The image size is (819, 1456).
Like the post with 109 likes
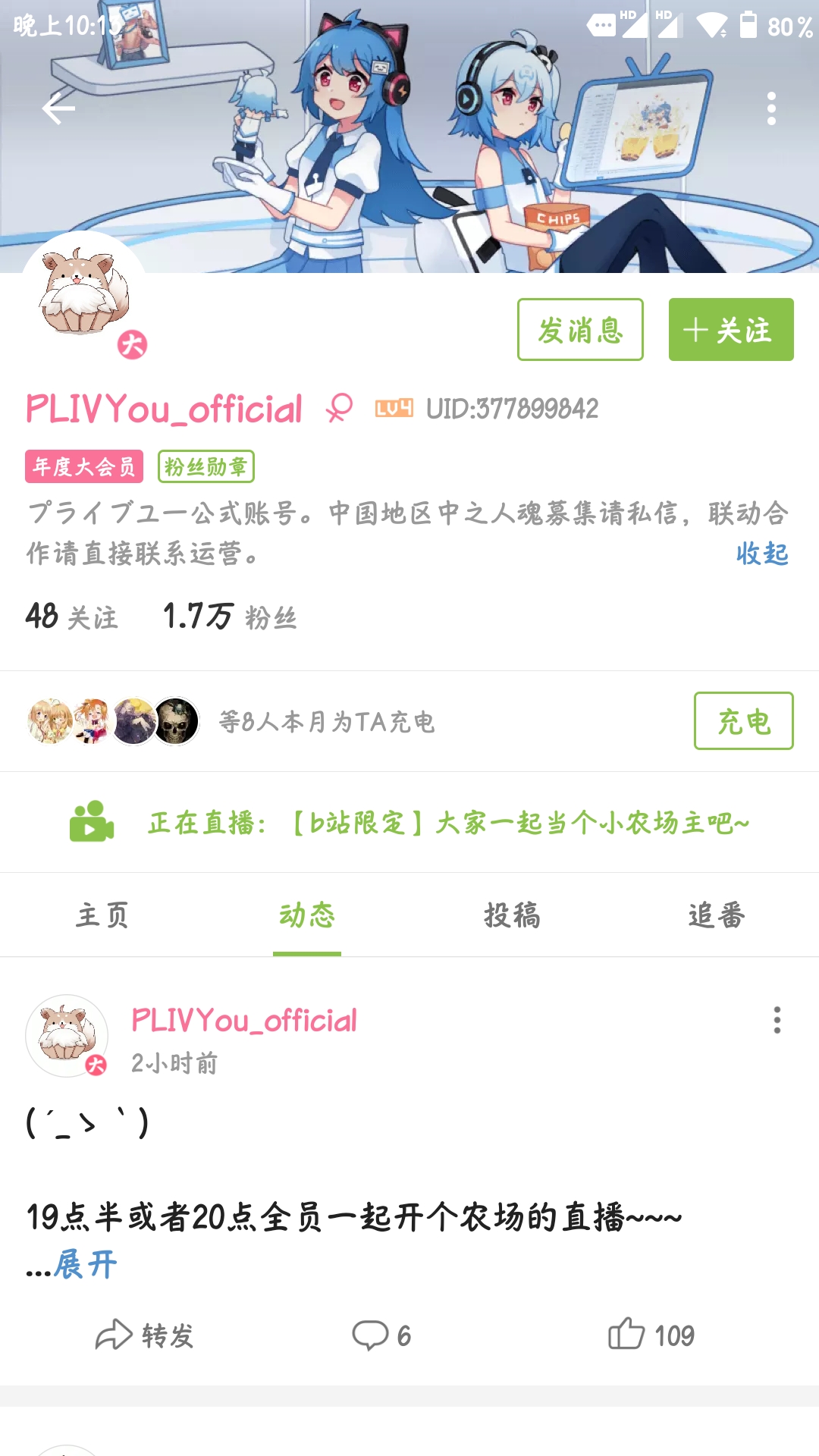[x=651, y=1335]
